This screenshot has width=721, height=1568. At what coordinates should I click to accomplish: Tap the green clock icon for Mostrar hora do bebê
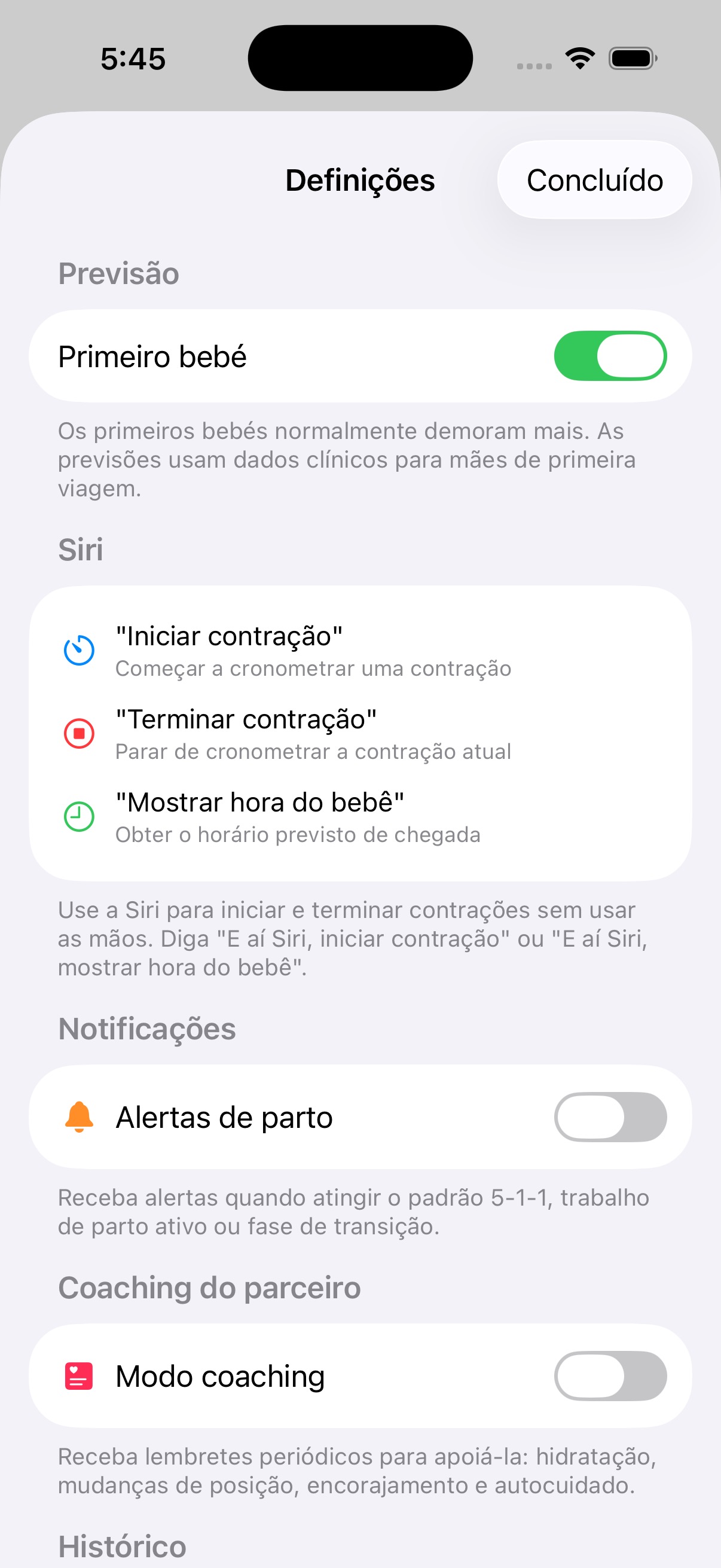pyautogui.click(x=78, y=816)
